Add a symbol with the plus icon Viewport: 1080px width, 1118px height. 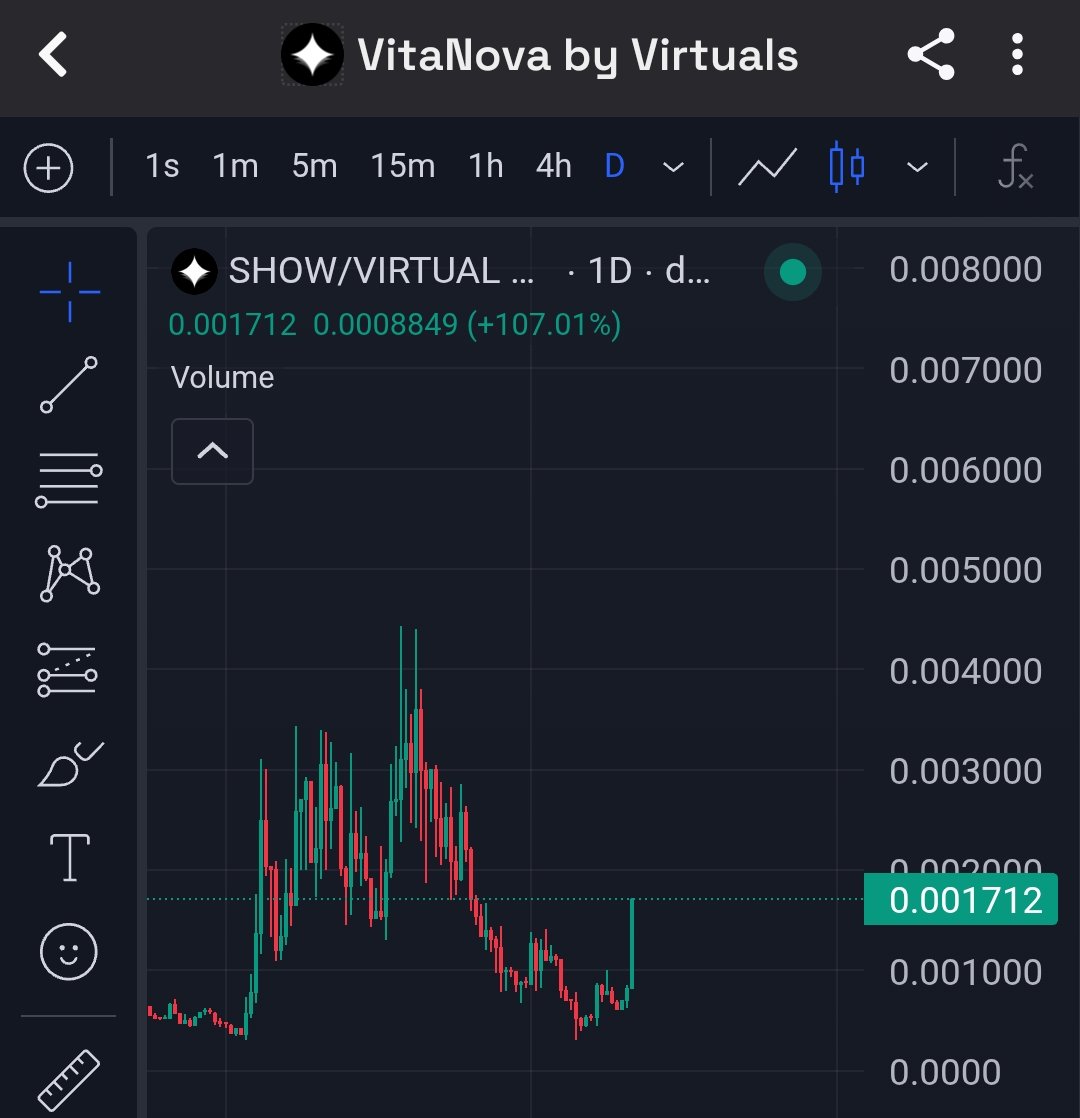pos(48,167)
